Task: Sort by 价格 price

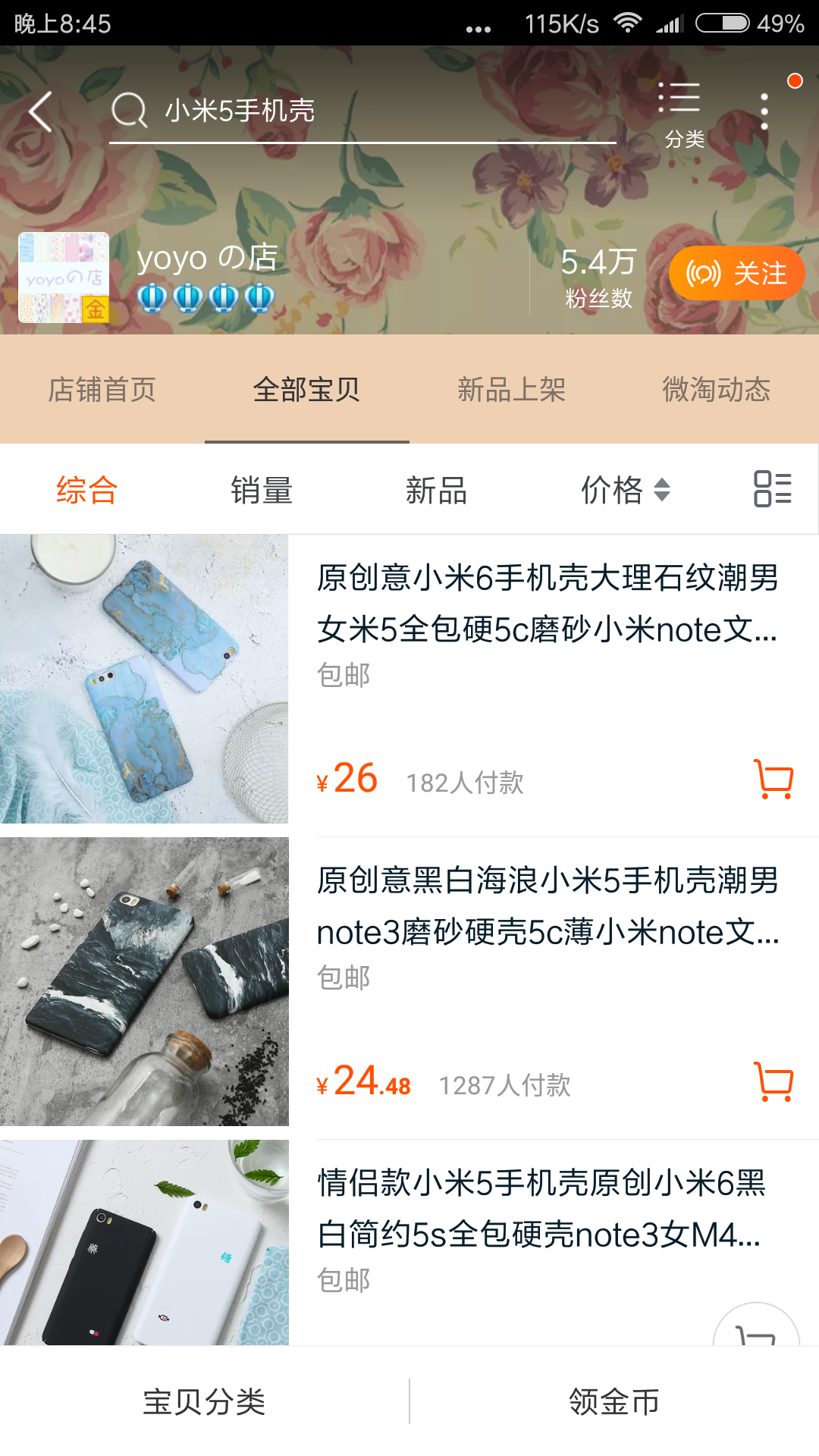Action: (624, 490)
